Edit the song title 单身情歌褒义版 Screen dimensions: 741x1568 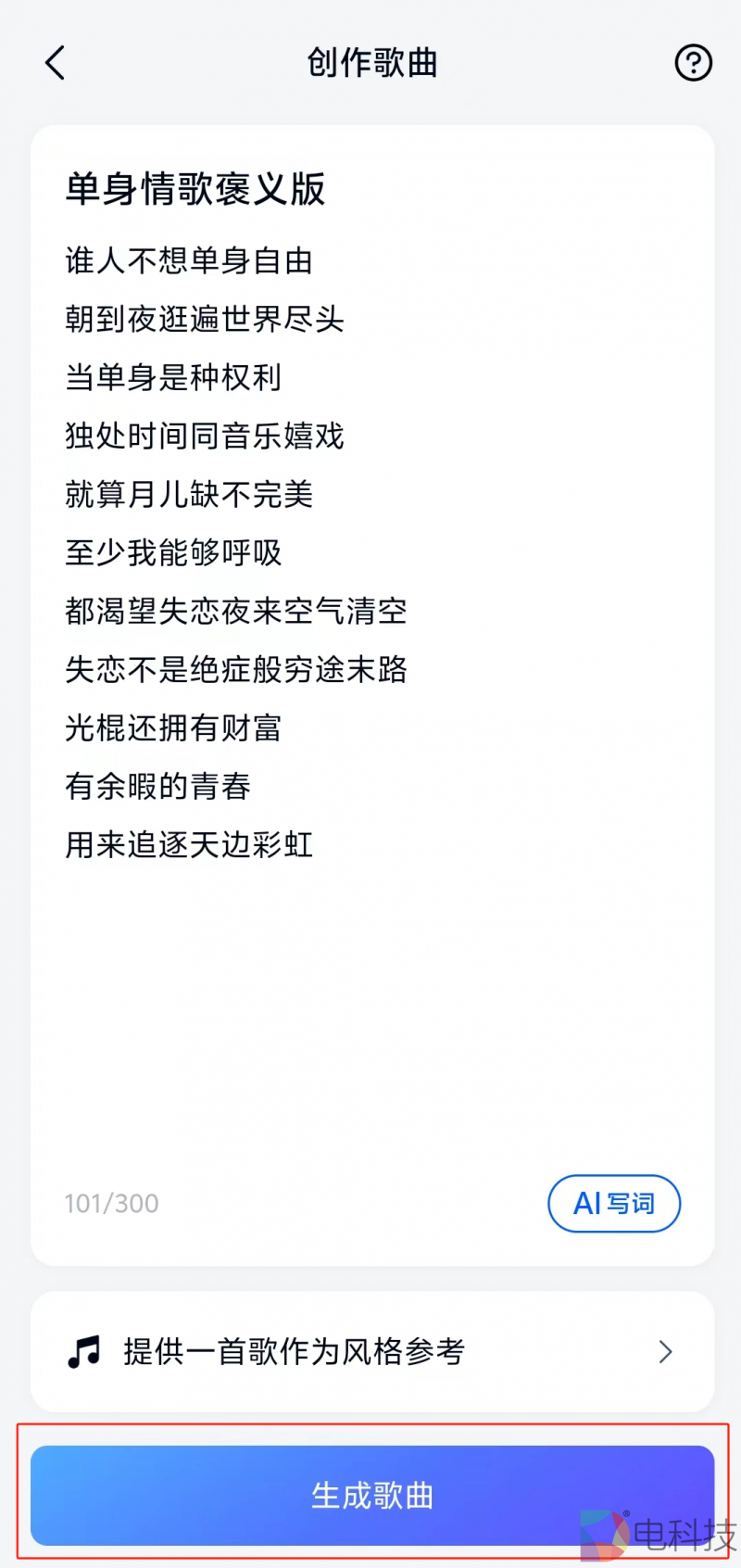coord(195,189)
